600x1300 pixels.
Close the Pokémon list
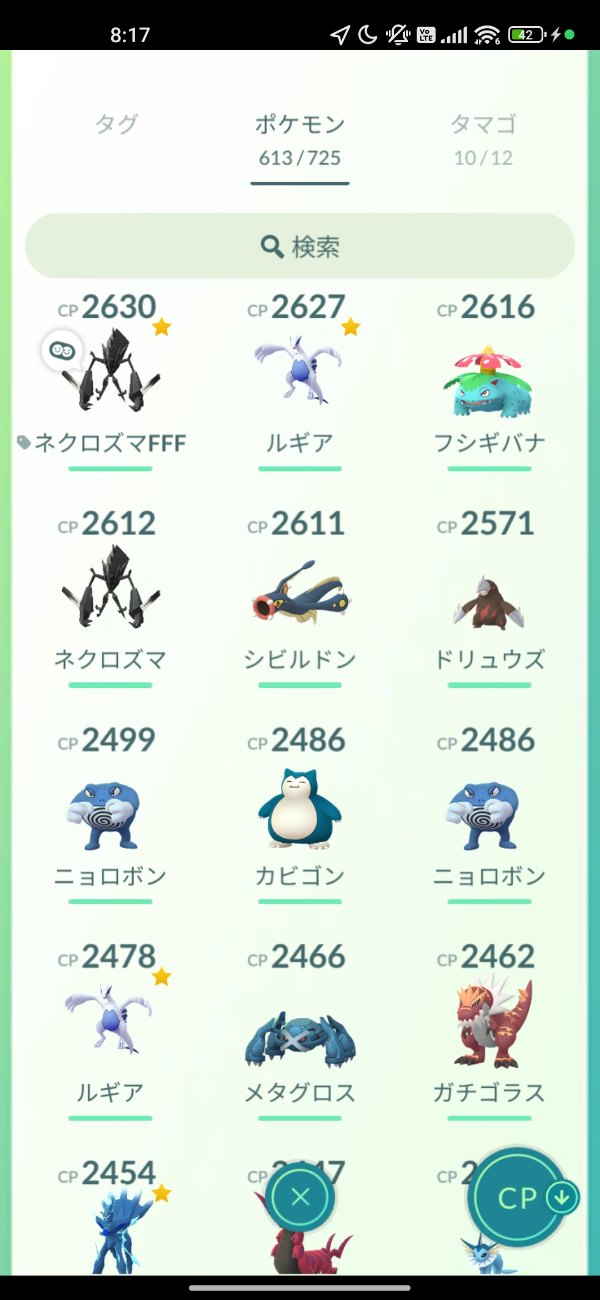click(300, 1198)
